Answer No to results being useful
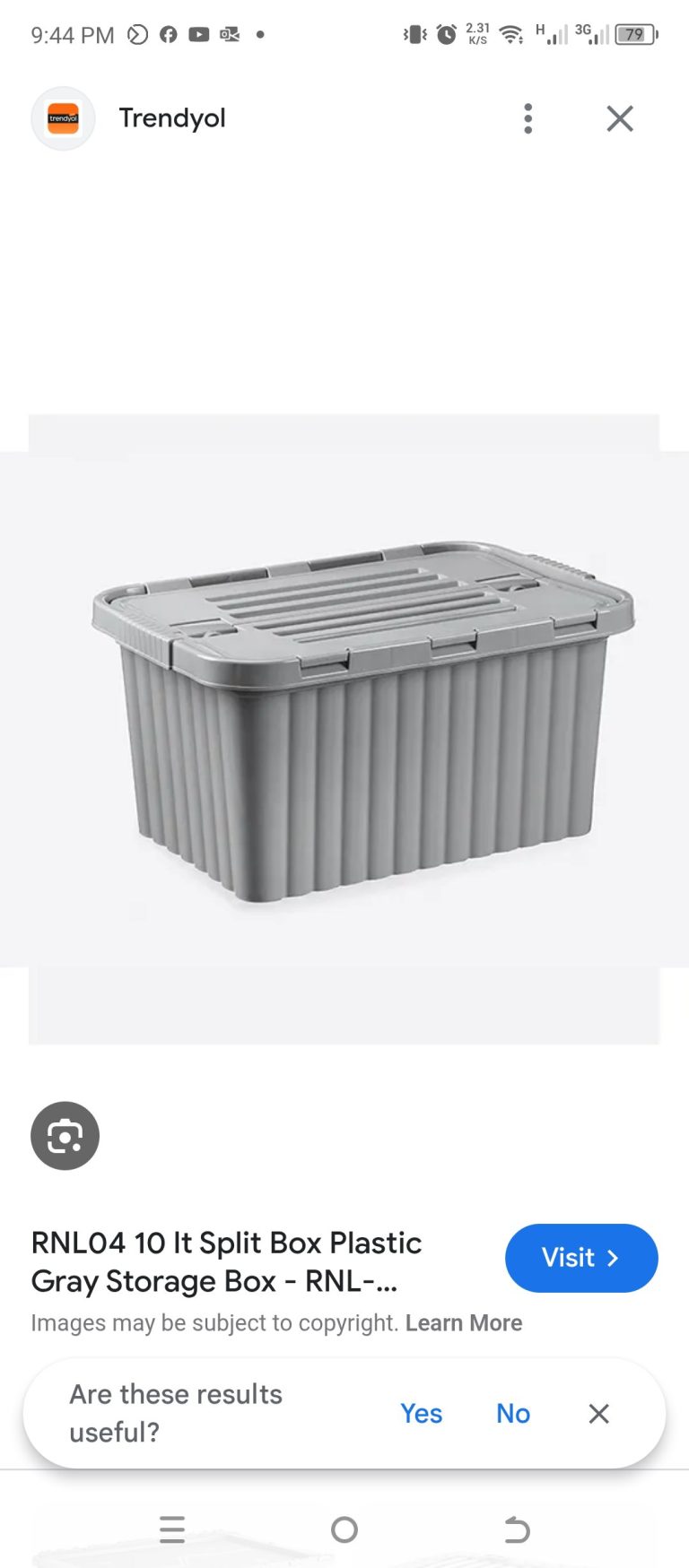 pos(513,1414)
